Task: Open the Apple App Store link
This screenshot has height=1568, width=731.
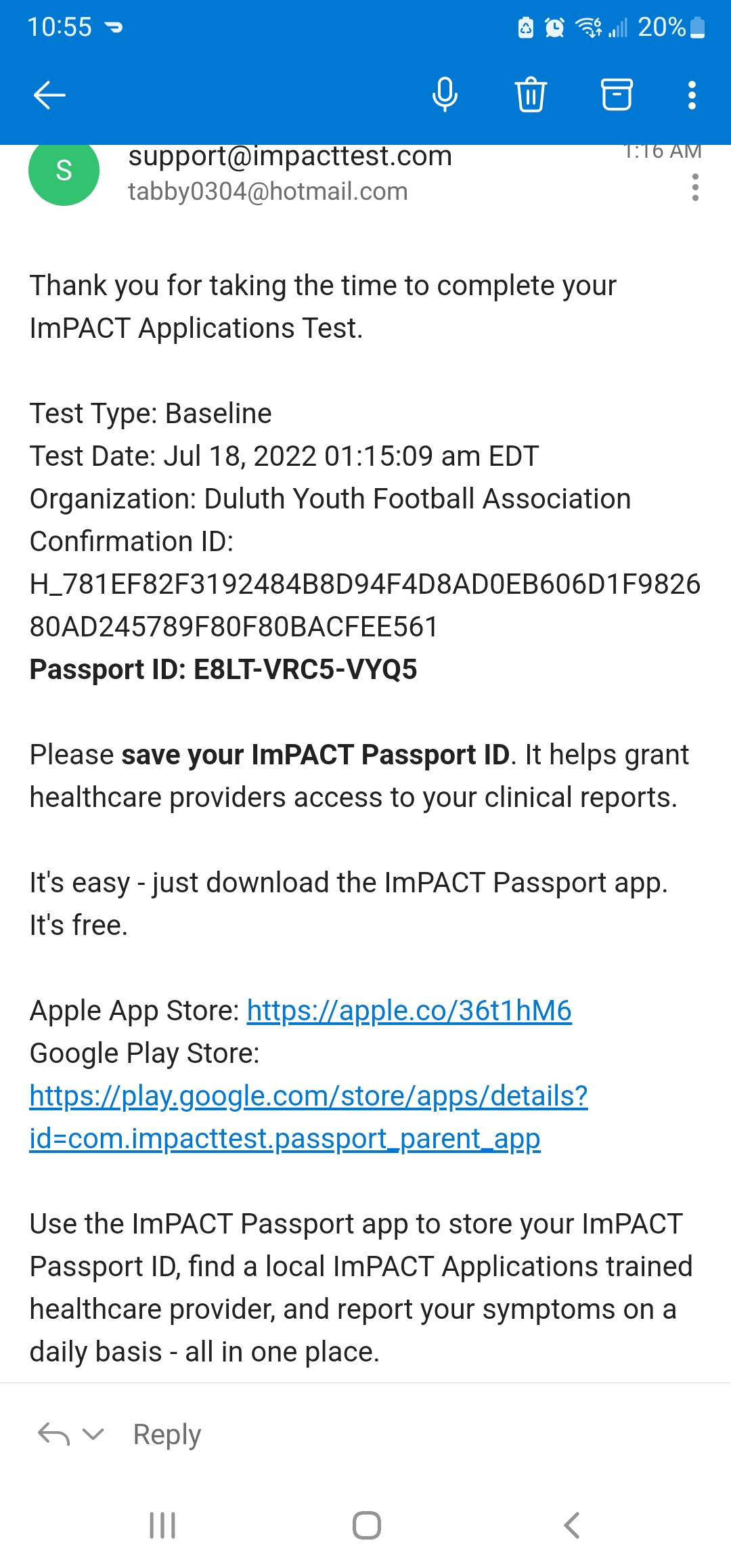Action: coord(409,1011)
